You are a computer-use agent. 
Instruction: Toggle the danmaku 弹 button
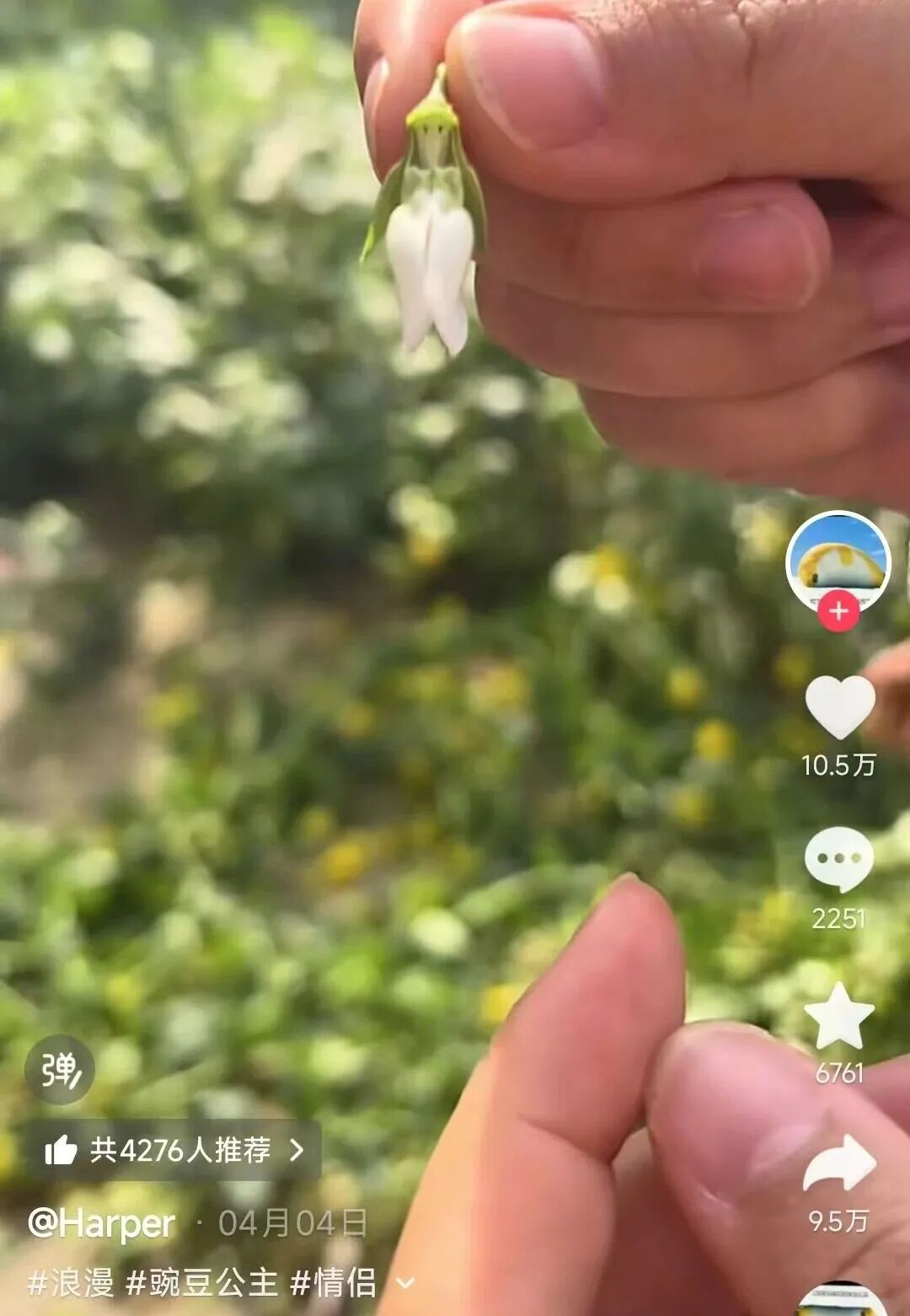[60, 1070]
